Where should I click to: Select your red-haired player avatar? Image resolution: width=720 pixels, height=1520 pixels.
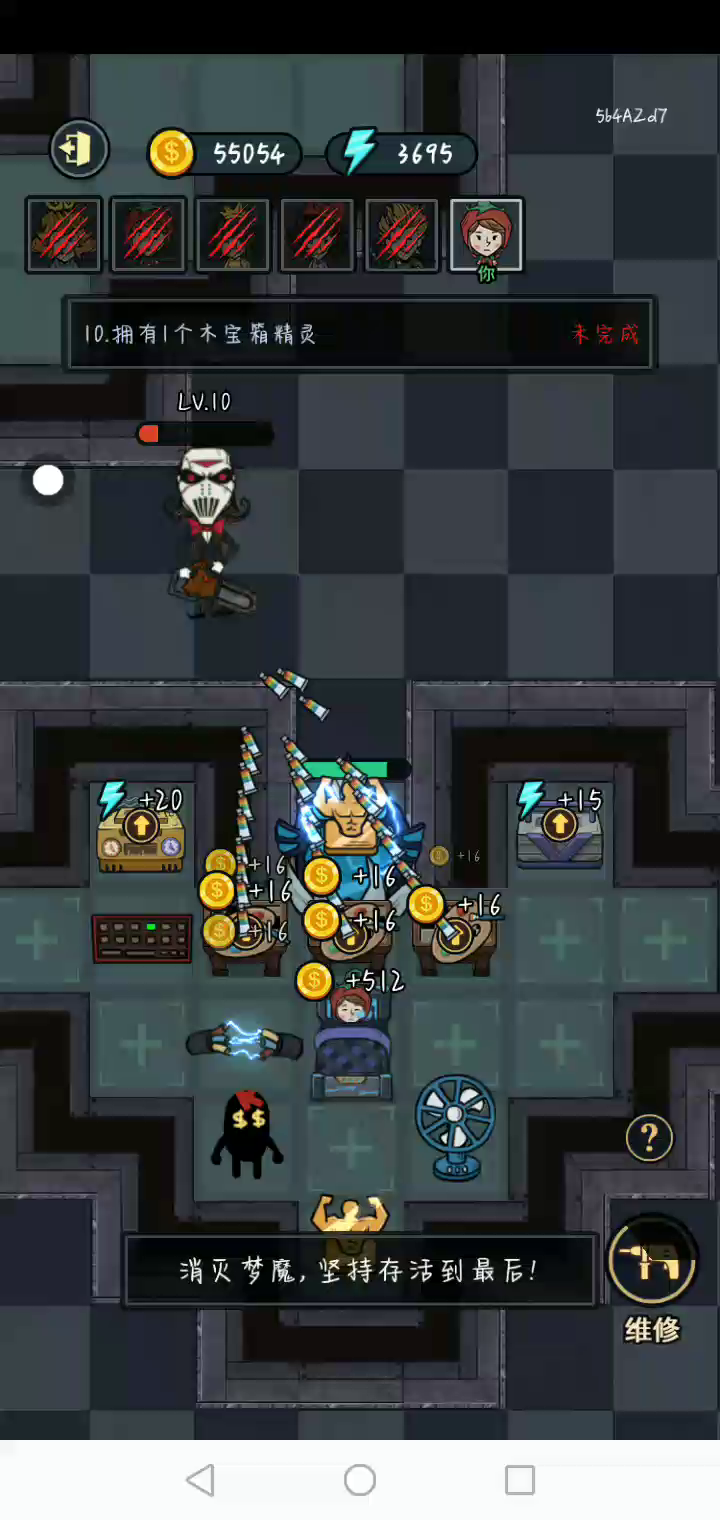[486, 235]
